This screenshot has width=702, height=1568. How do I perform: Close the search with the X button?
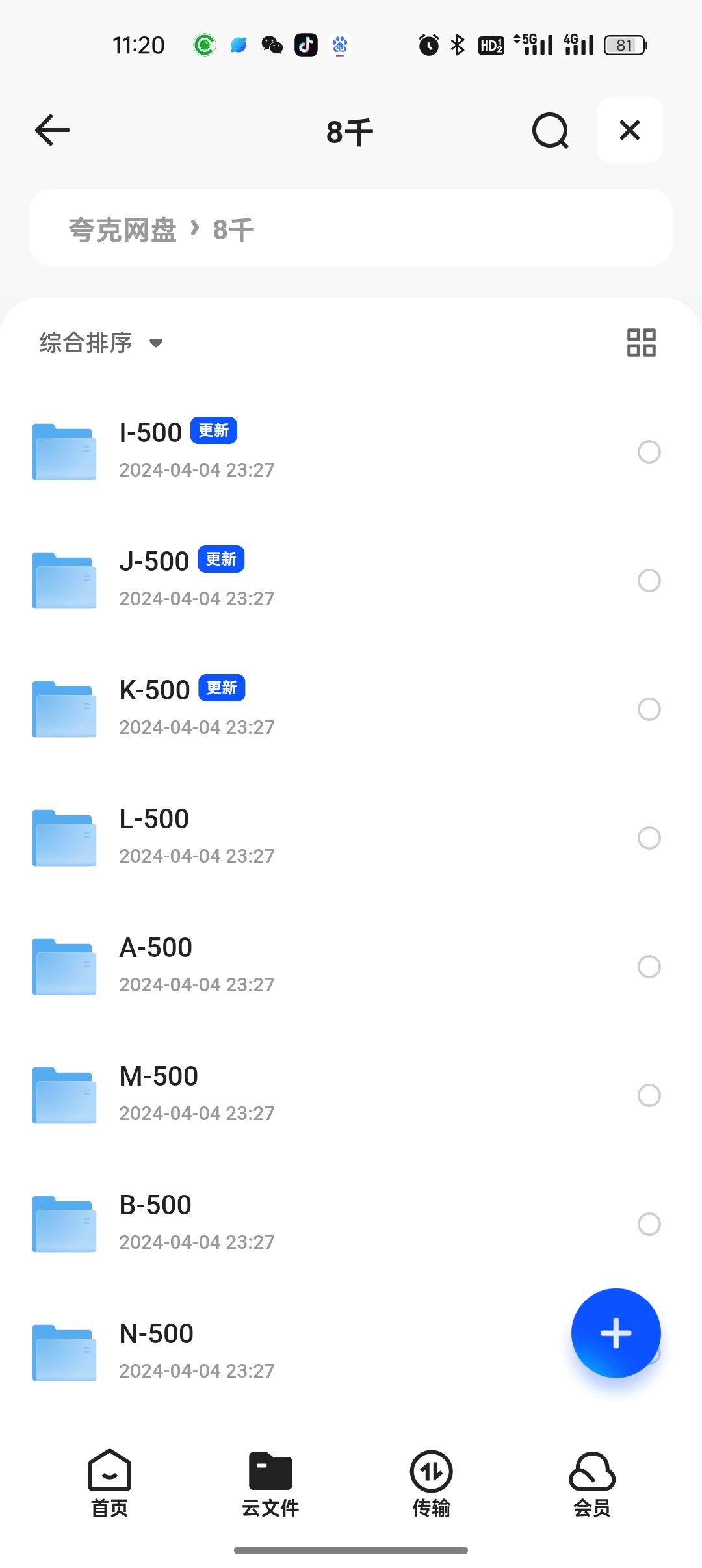[x=628, y=130]
